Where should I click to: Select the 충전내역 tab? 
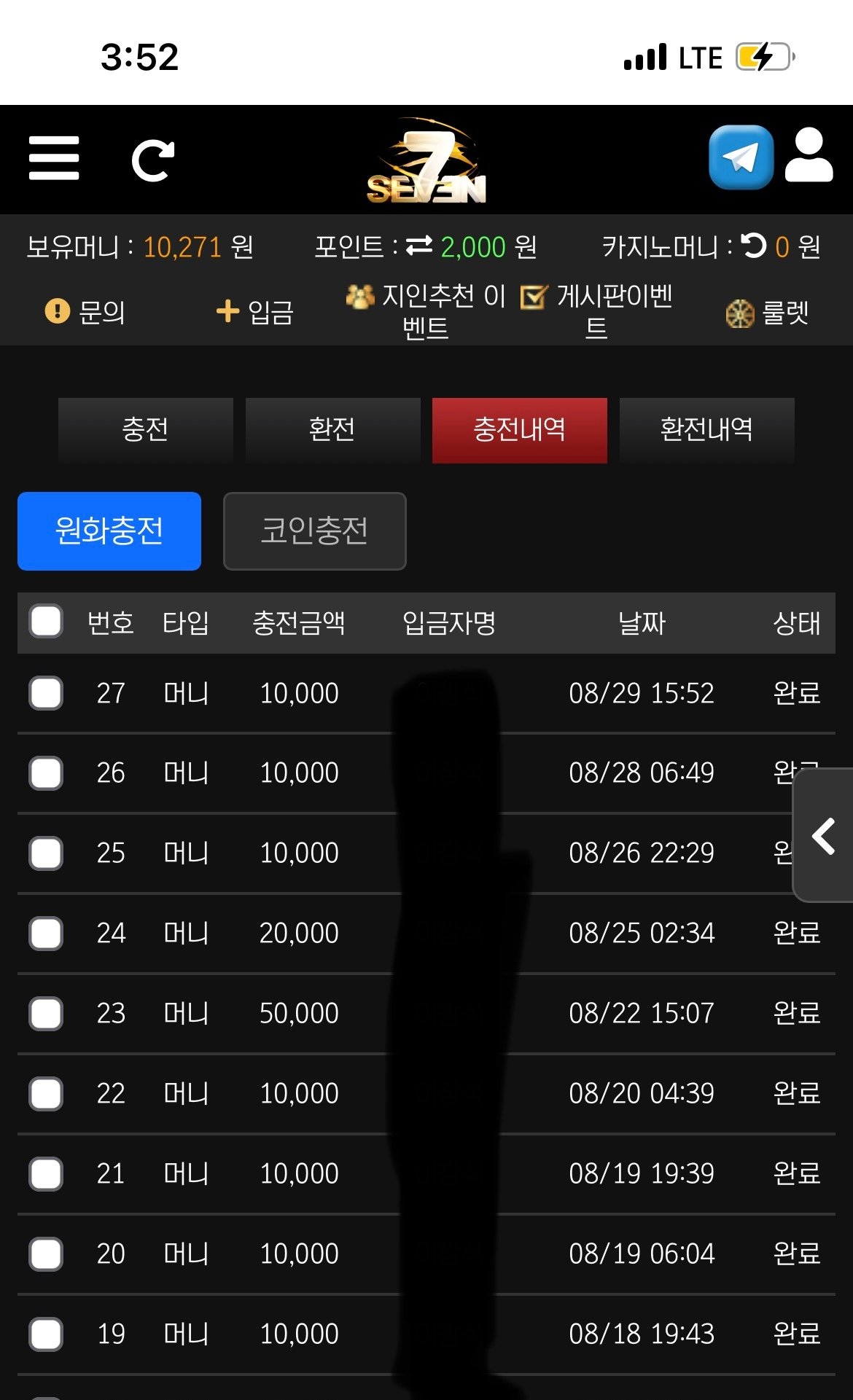tap(519, 429)
